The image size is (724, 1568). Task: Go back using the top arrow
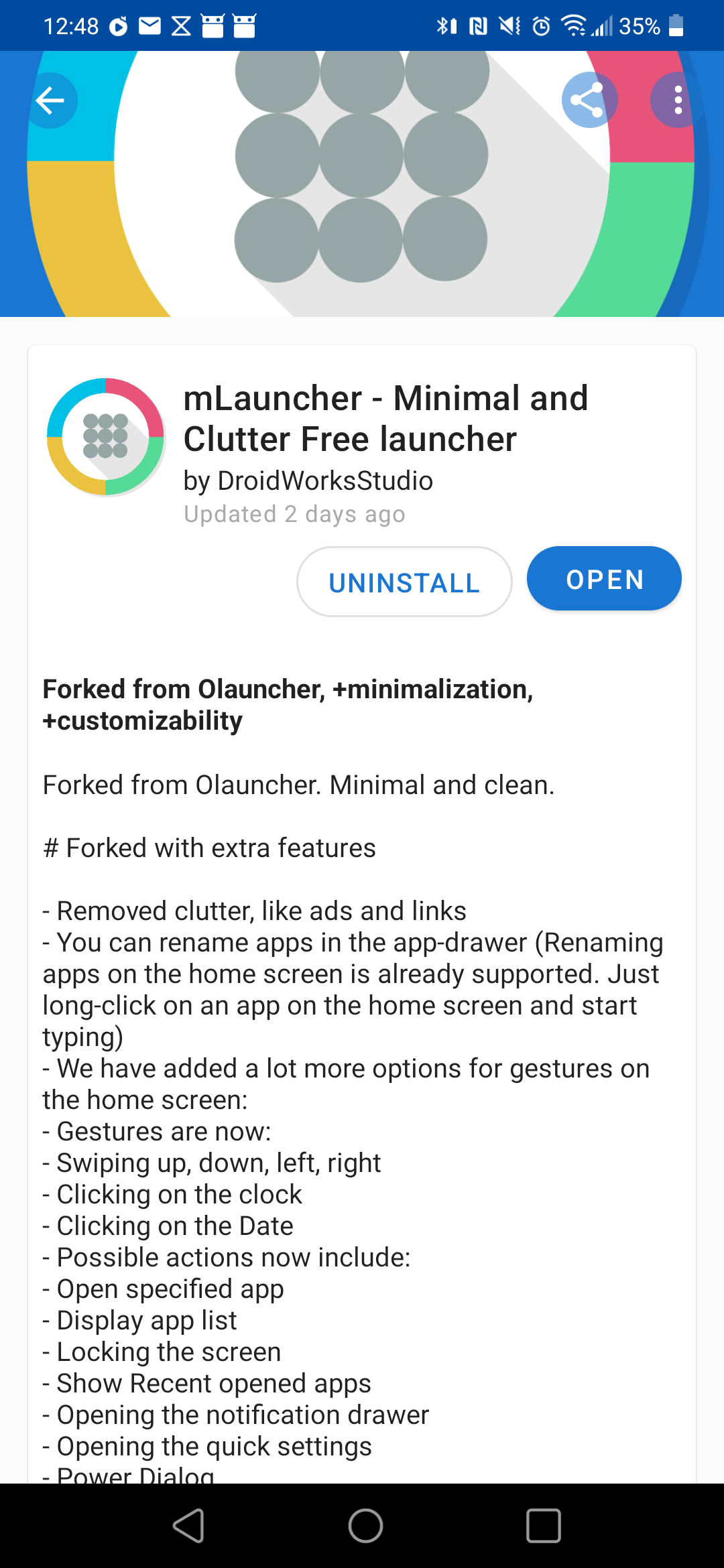[x=50, y=101]
